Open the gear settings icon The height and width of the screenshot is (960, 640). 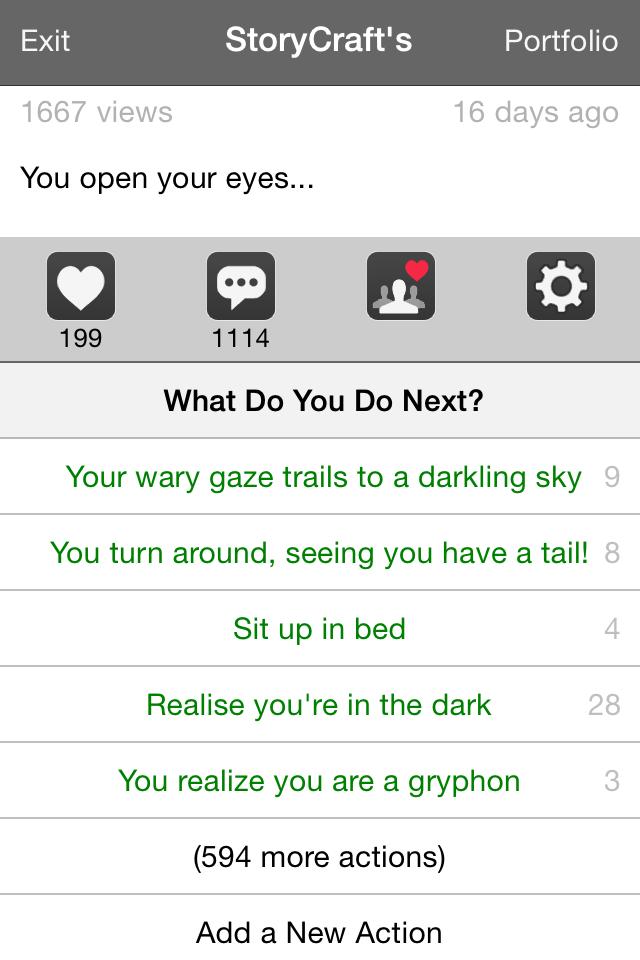pyautogui.click(x=561, y=287)
